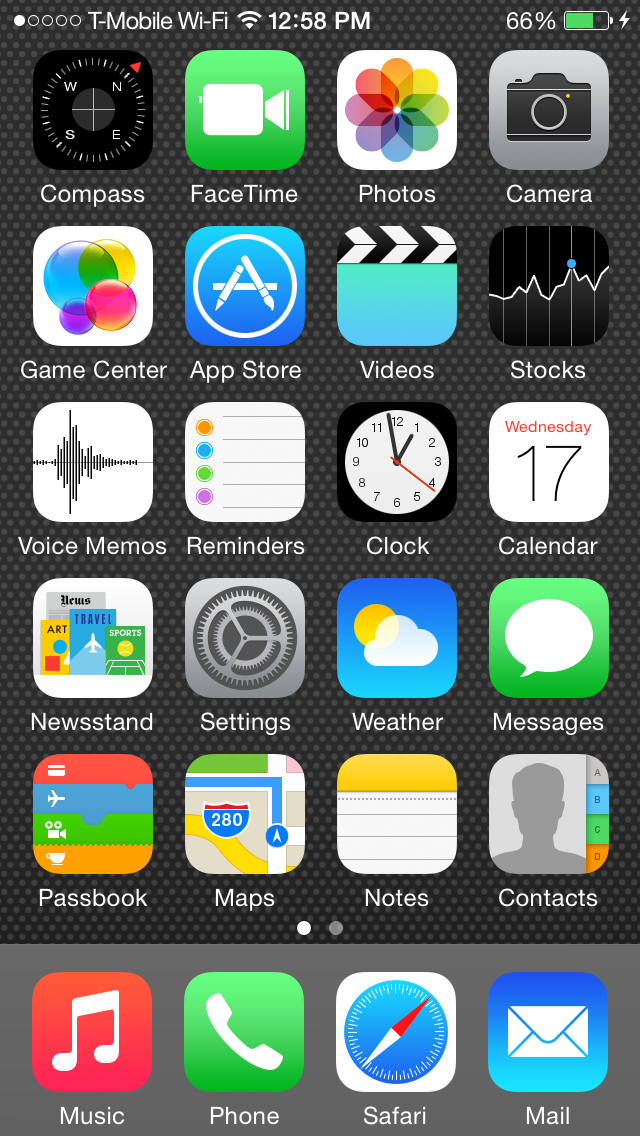Launch Maps
640x1136 pixels.
click(245, 814)
